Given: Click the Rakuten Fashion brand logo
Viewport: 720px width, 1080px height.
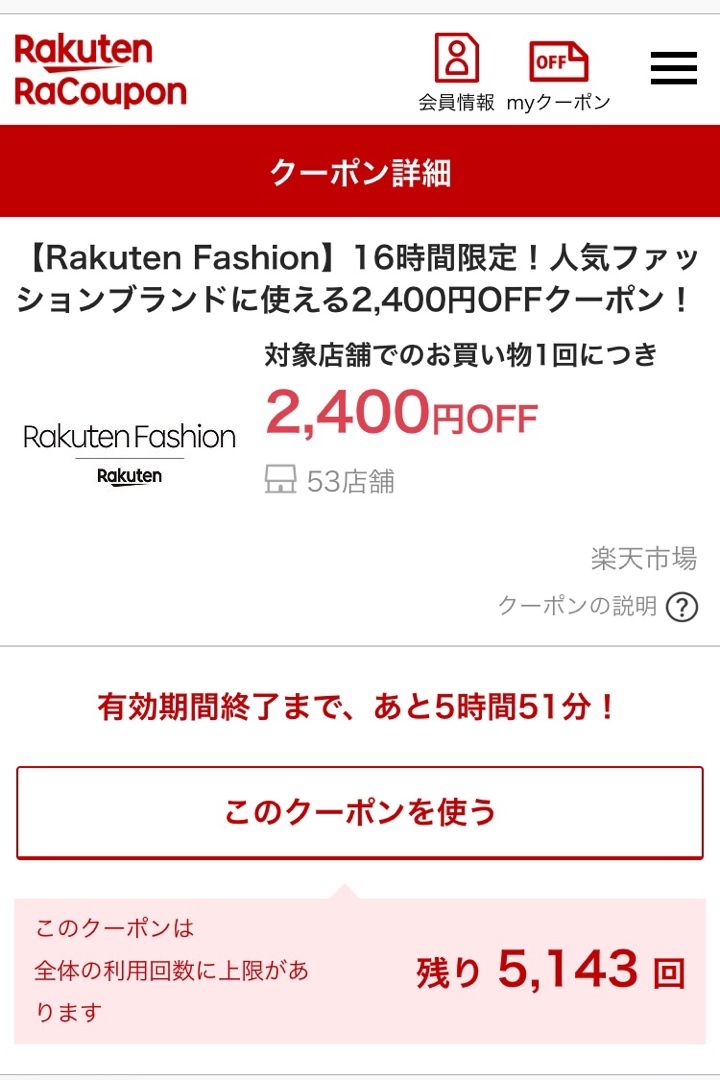Looking at the screenshot, I should tap(130, 450).
